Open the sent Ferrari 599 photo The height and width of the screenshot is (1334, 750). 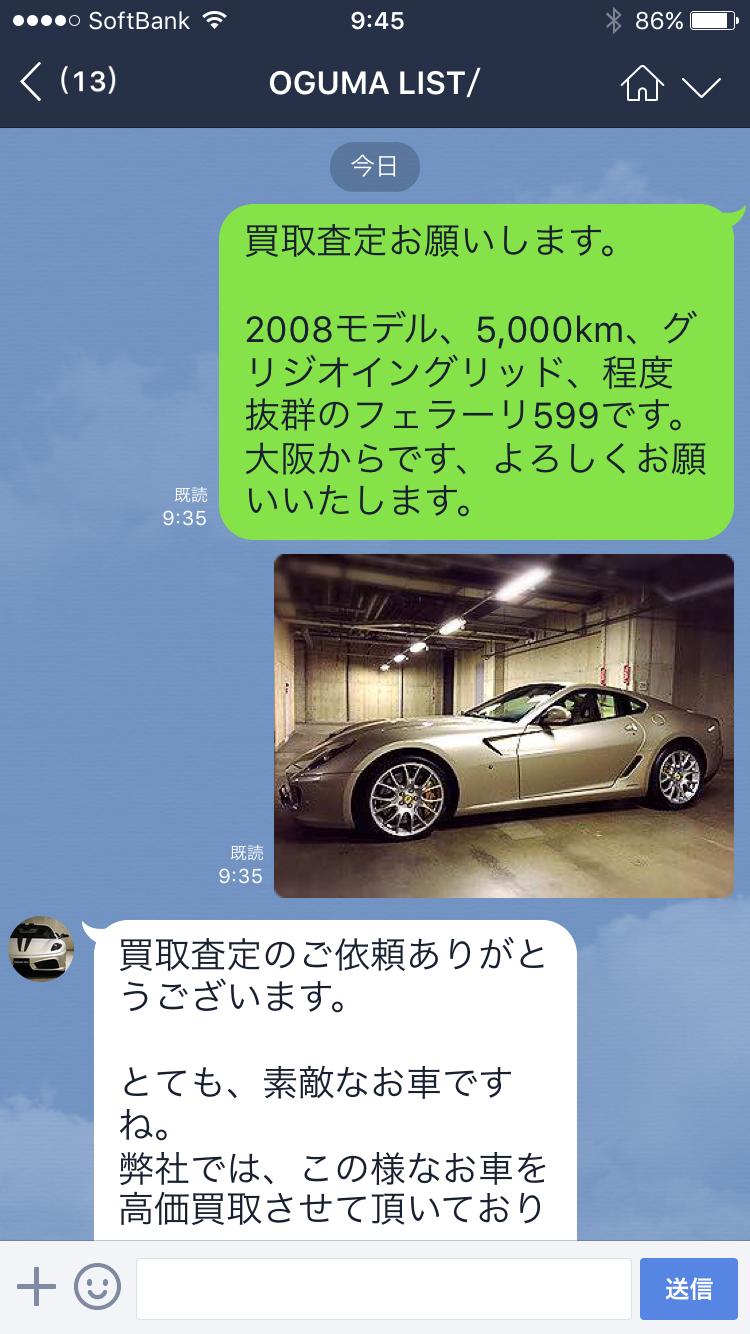coord(503,725)
